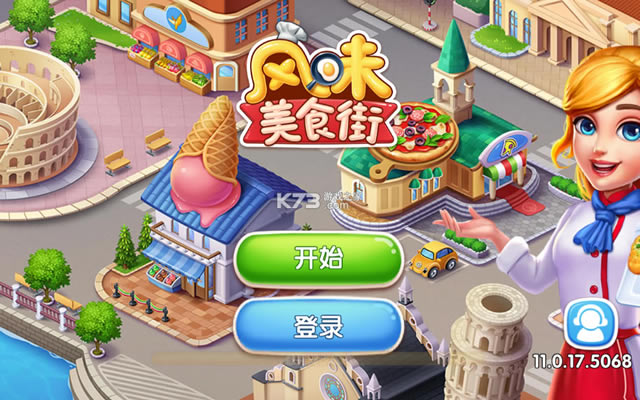The width and height of the screenshot is (640, 400).
Task: Tap the green 开始 start button
Action: coord(318,258)
